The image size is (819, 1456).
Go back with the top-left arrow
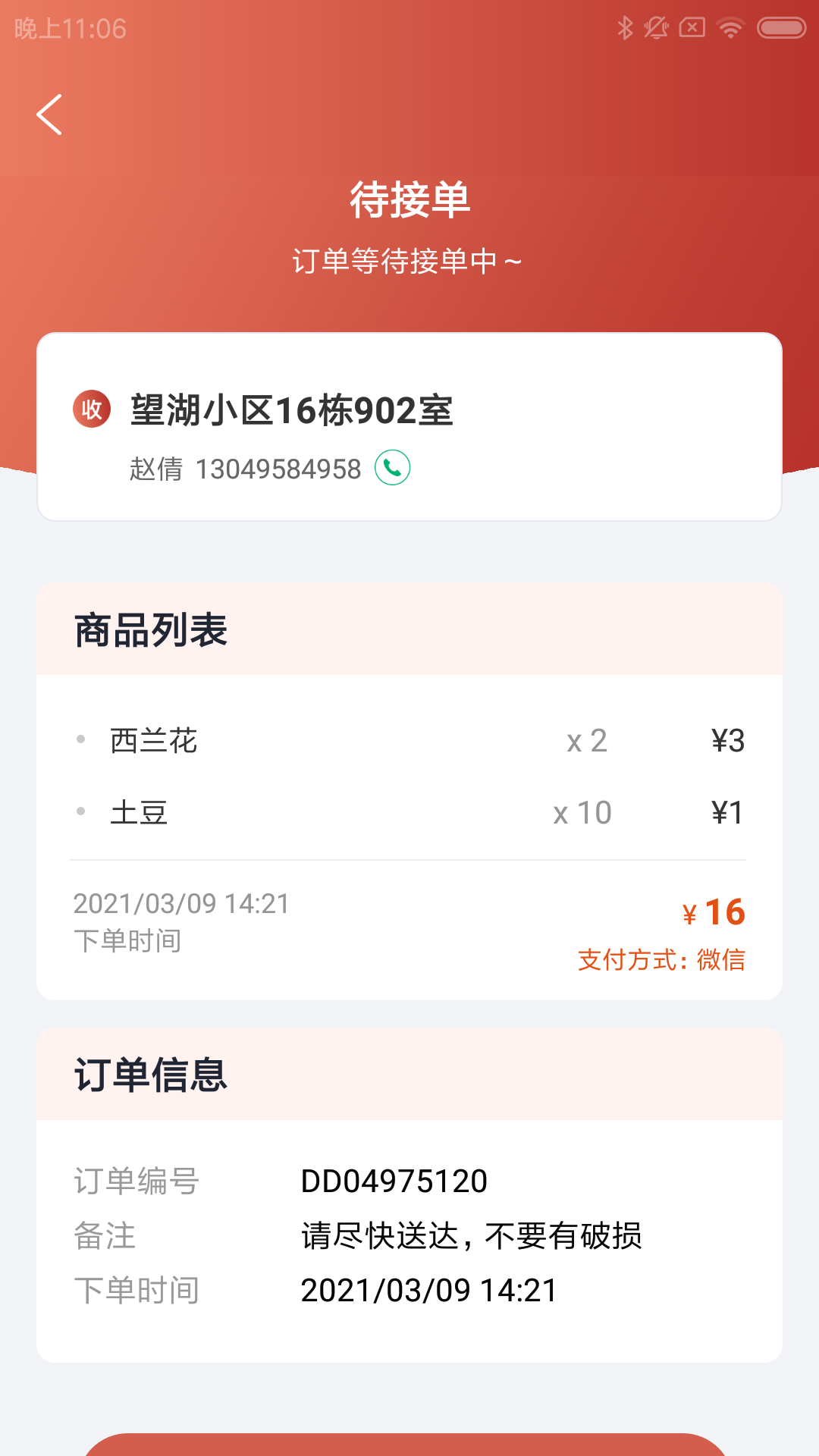(50, 115)
